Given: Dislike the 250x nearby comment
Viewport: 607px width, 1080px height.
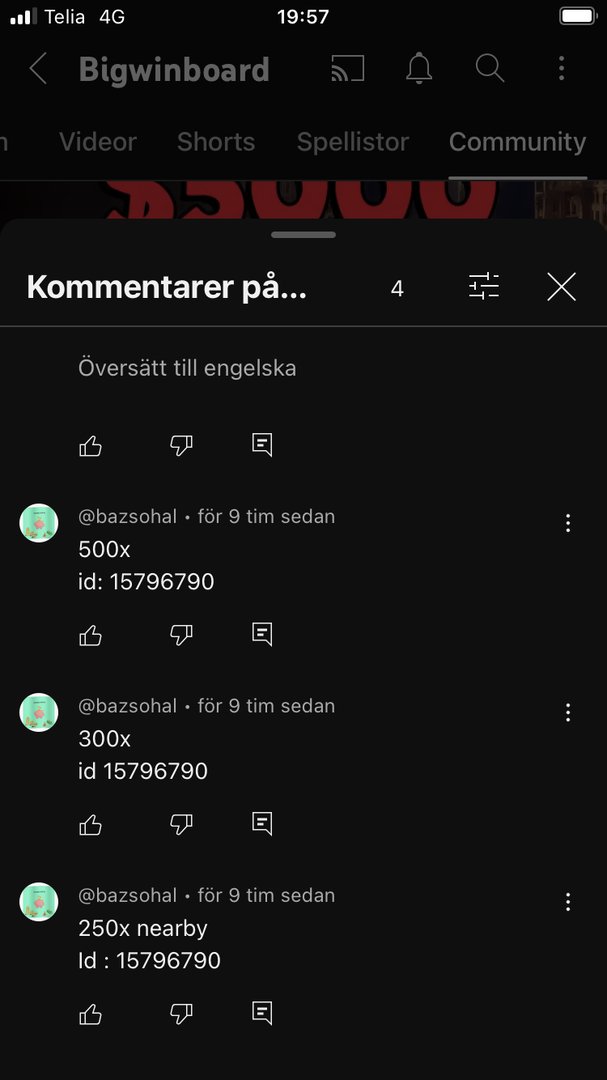Looking at the screenshot, I should pos(181,1014).
